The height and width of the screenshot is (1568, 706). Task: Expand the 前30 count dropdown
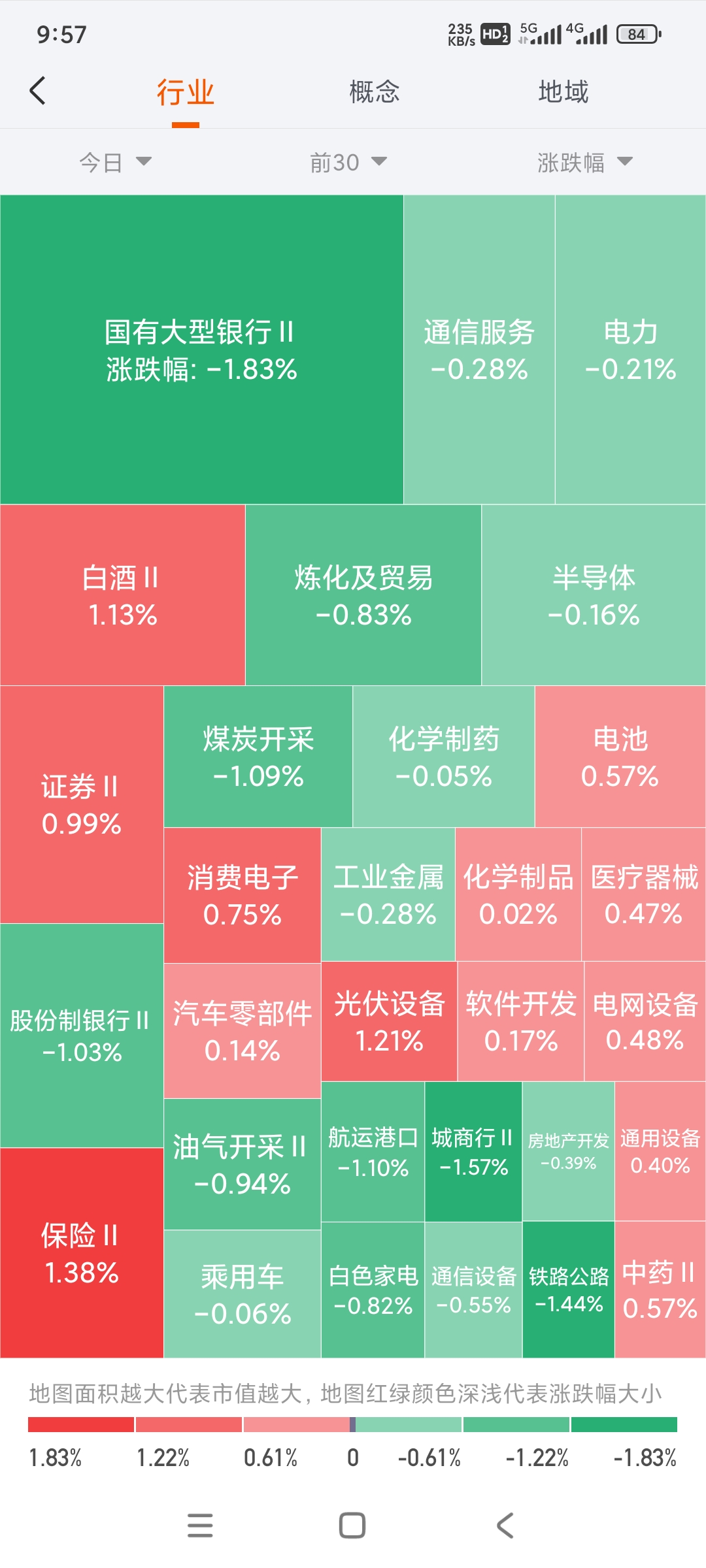click(x=348, y=162)
